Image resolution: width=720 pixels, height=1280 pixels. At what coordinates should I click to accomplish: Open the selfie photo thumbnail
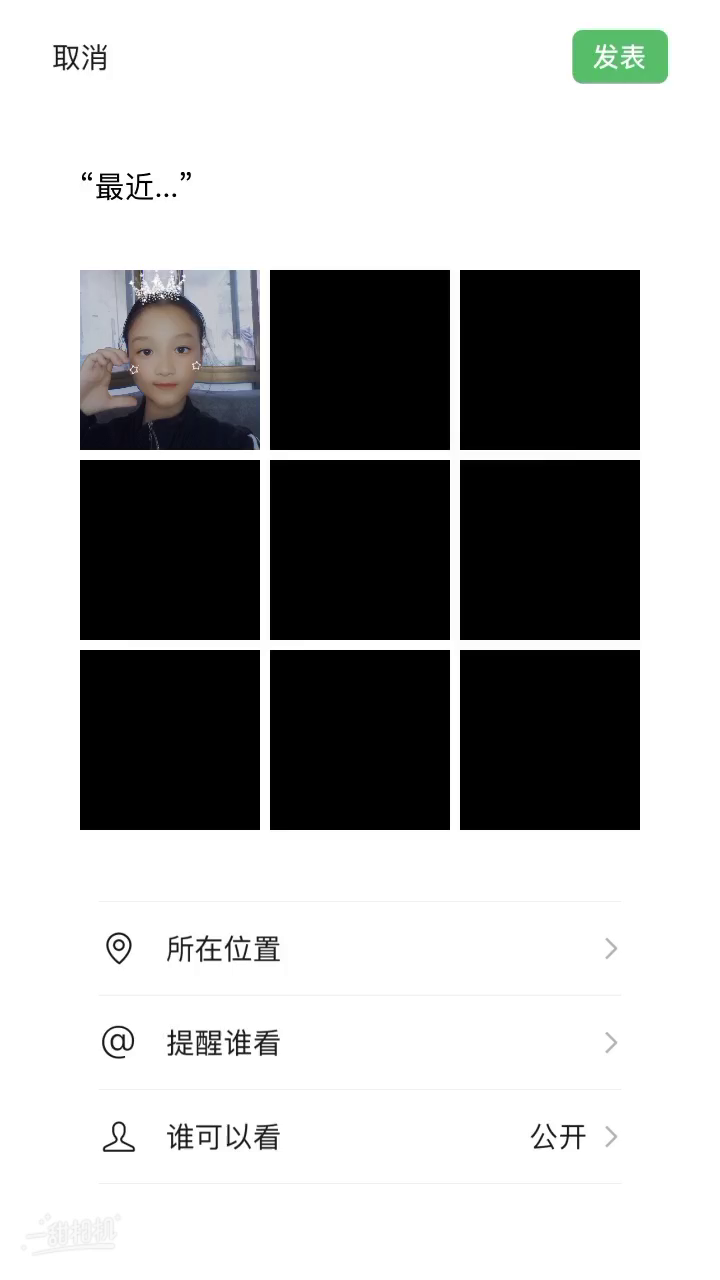coord(170,360)
